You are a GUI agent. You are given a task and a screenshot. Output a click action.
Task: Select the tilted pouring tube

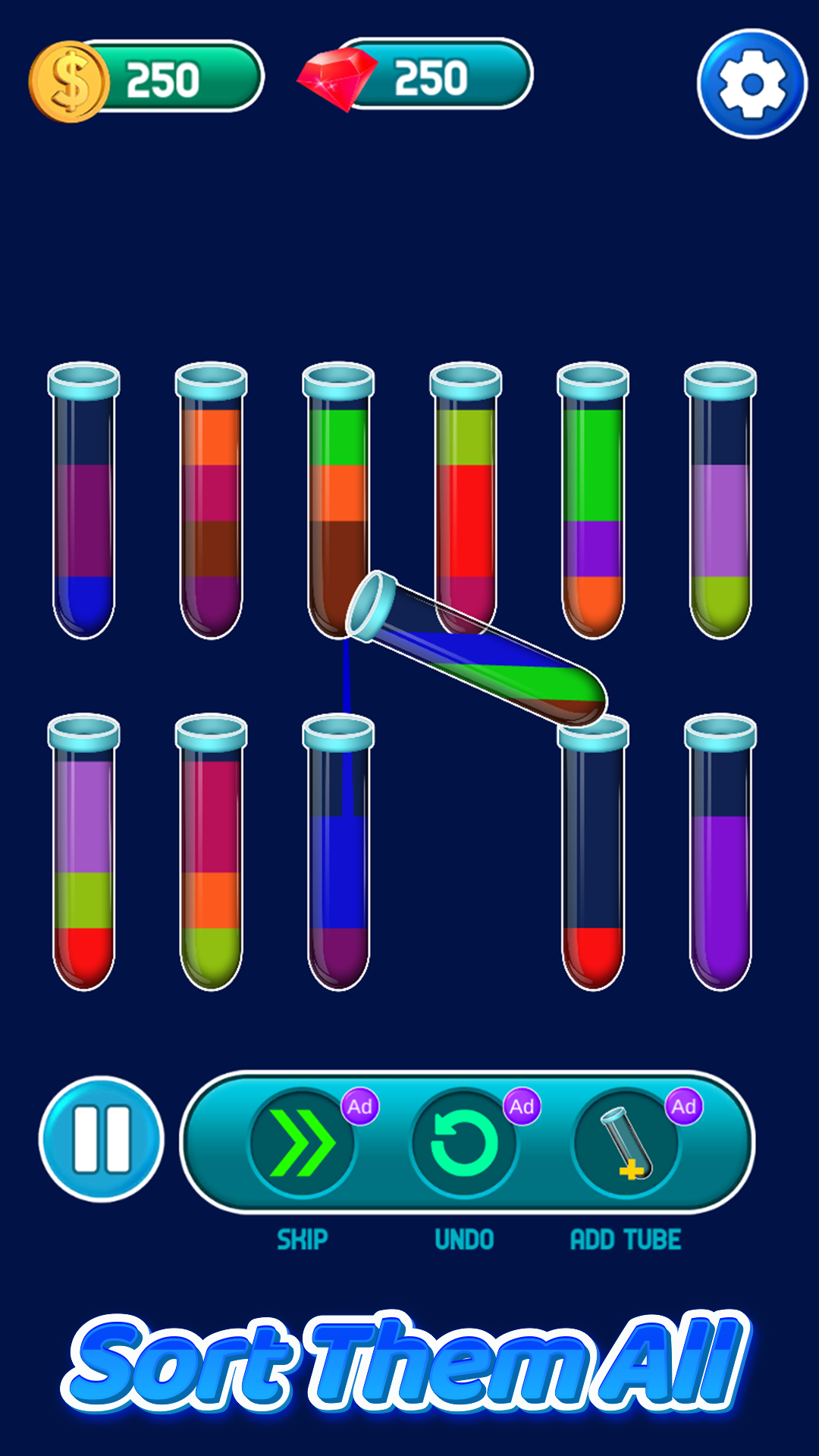pos(478,660)
